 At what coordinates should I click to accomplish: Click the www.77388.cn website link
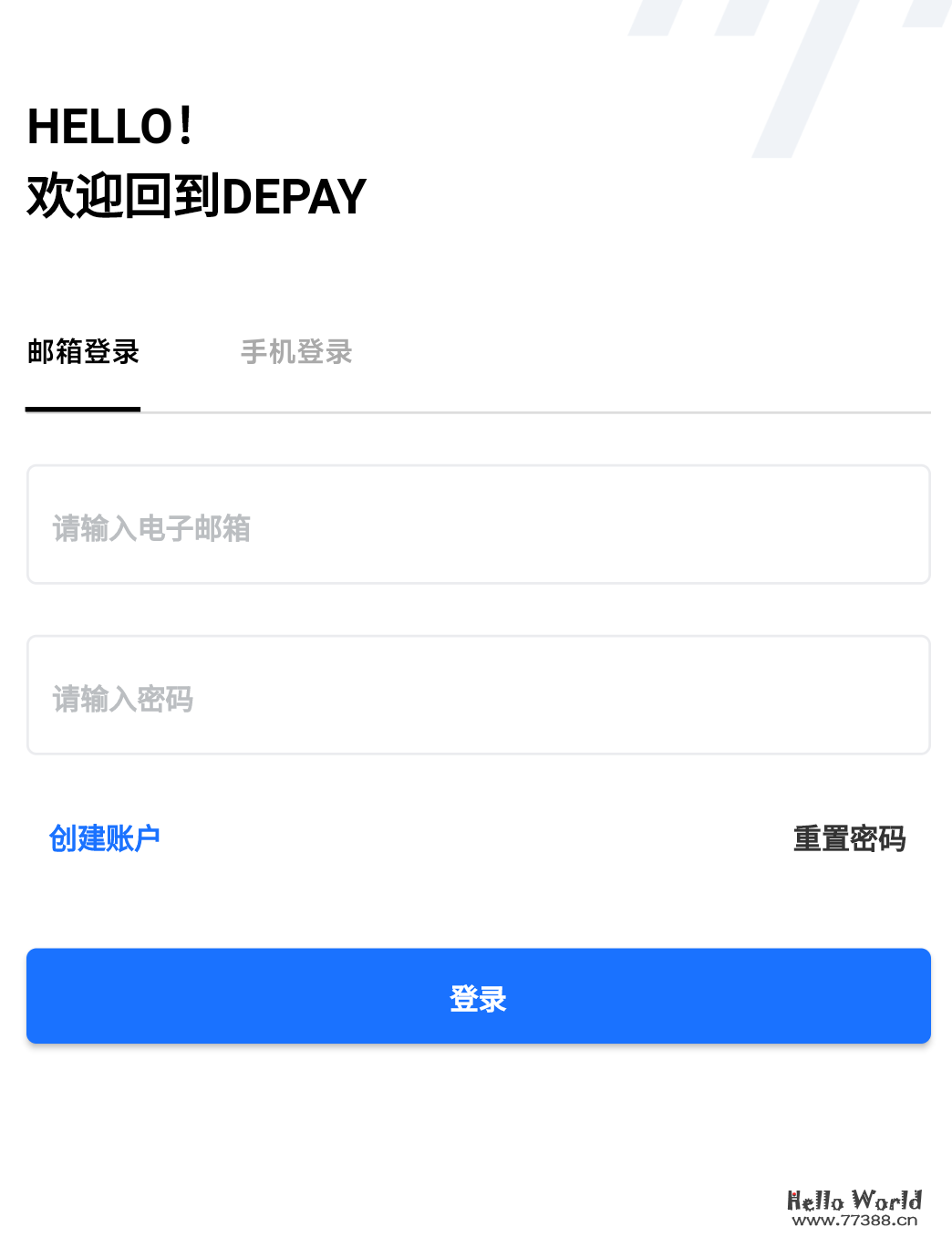[x=854, y=1222]
